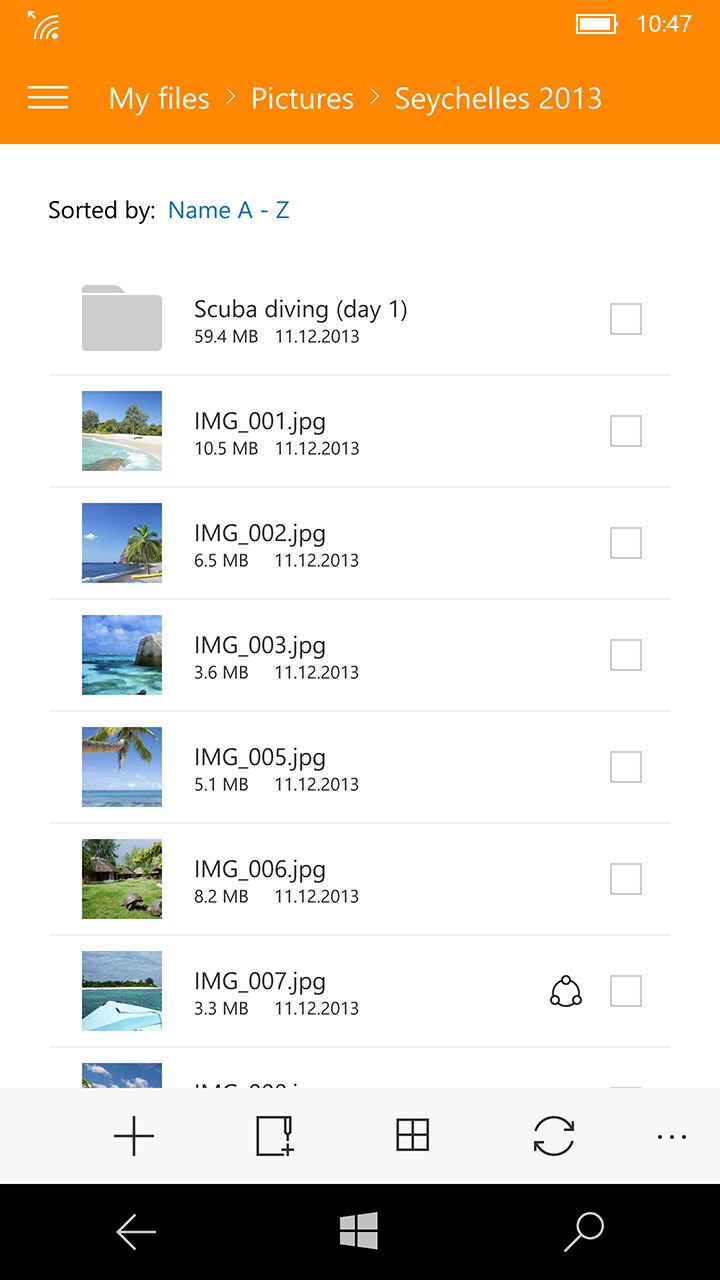The height and width of the screenshot is (1280, 720).
Task: Open the more options ellipsis menu
Action: click(x=672, y=1136)
